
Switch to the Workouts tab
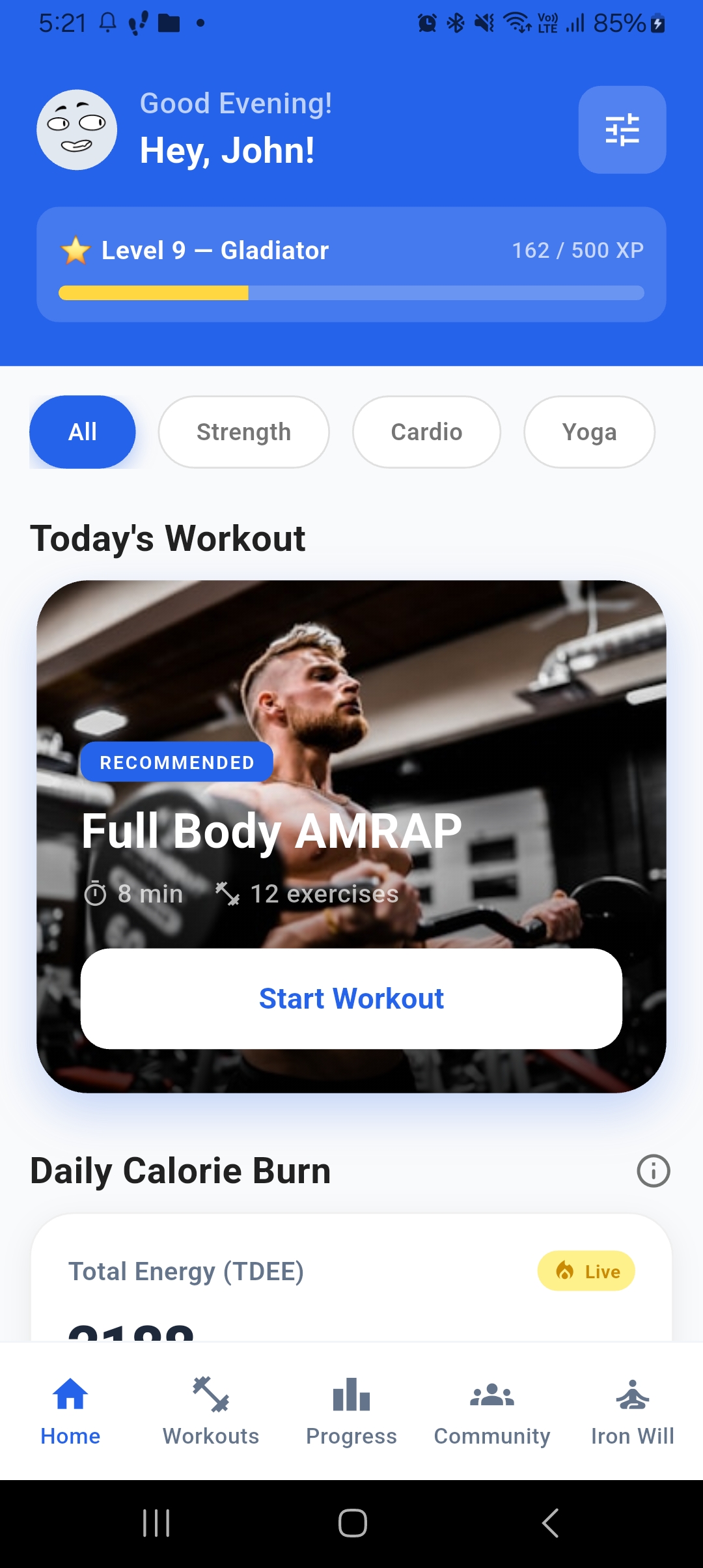(211, 1411)
